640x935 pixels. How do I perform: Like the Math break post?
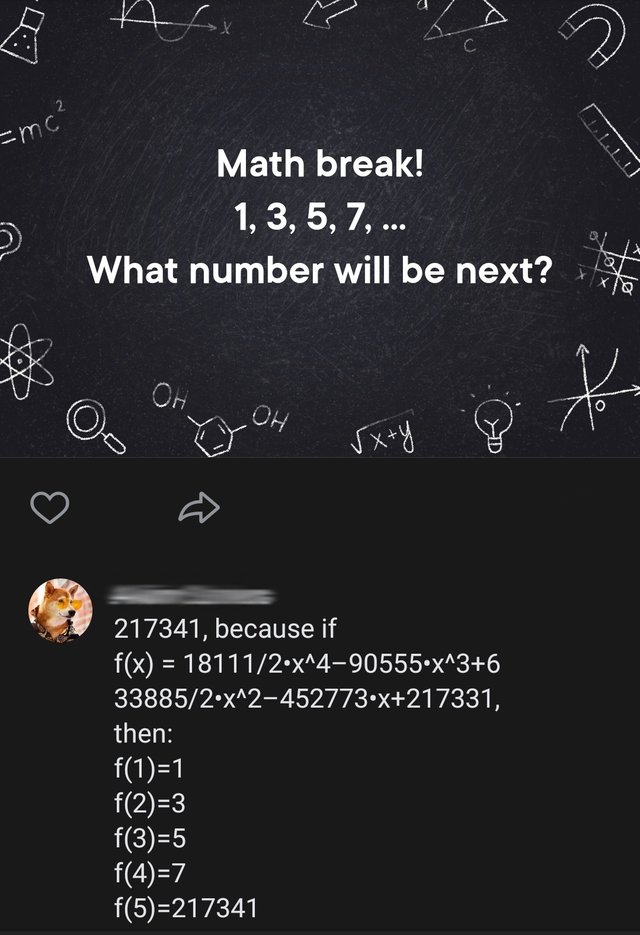pos(50,508)
